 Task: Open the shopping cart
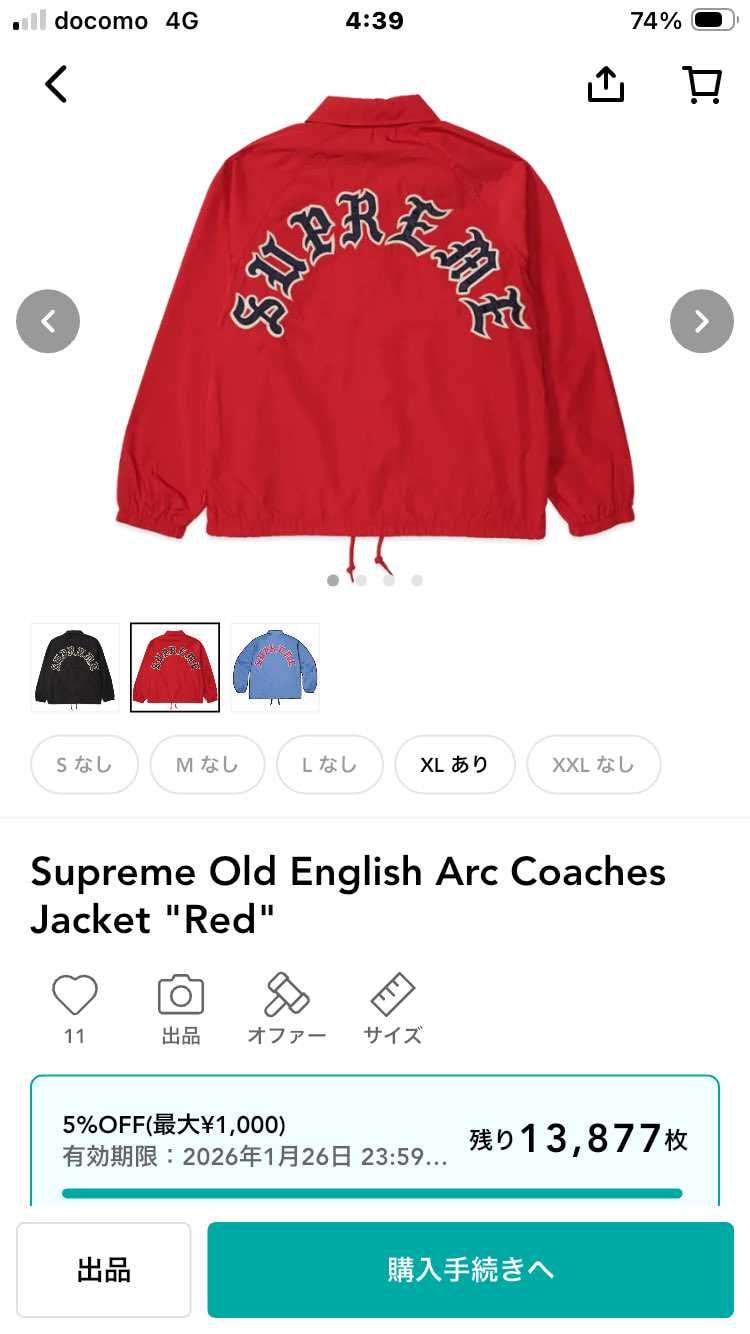(x=702, y=85)
